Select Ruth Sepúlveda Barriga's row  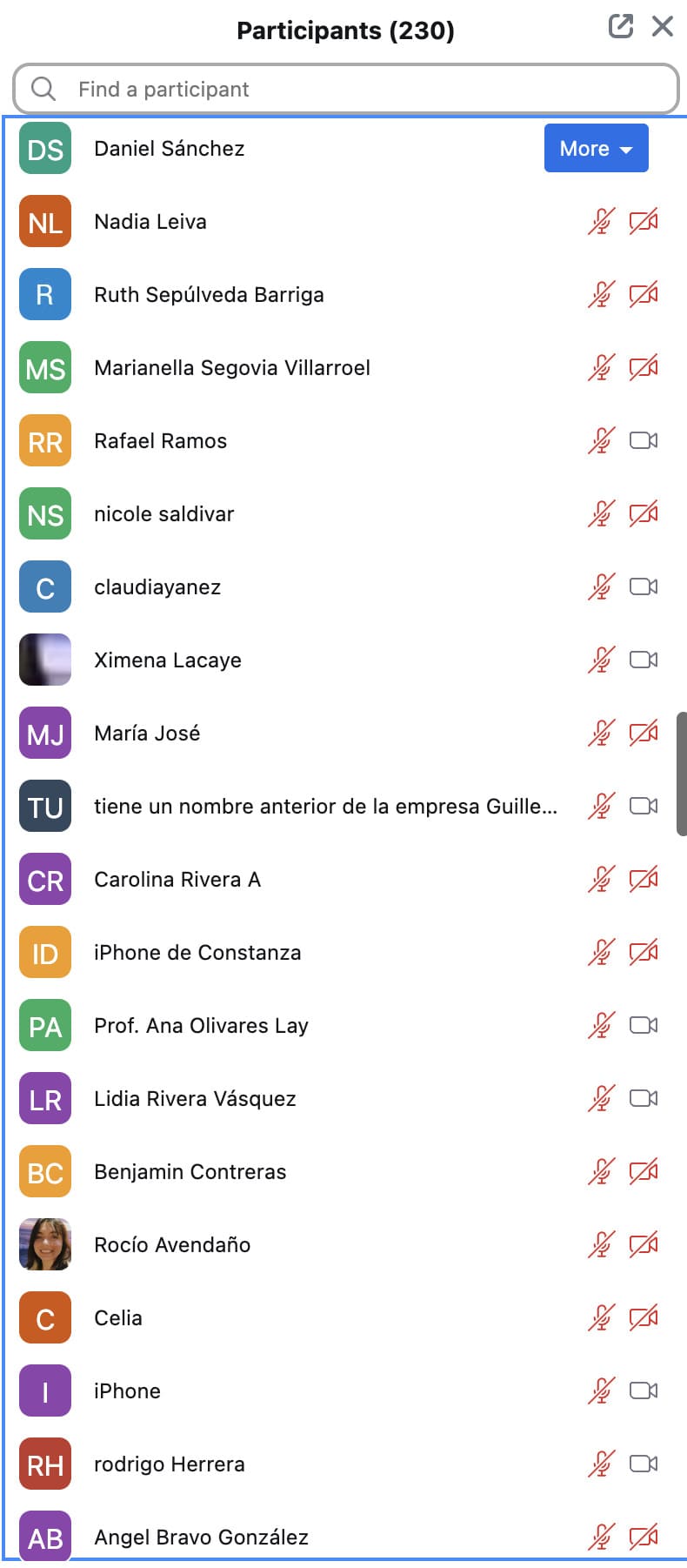(x=343, y=294)
